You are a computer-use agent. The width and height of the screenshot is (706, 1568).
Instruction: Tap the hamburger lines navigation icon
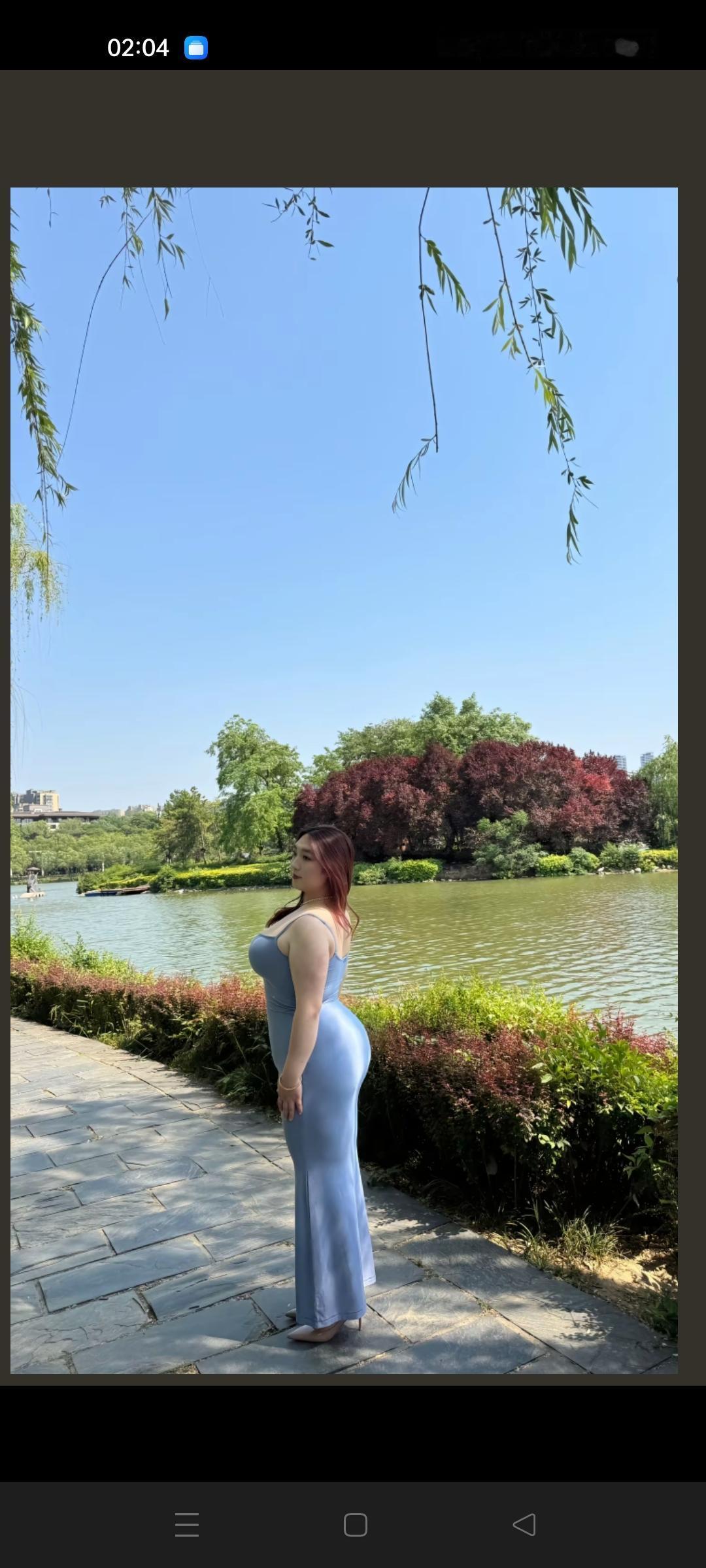tap(186, 1525)
